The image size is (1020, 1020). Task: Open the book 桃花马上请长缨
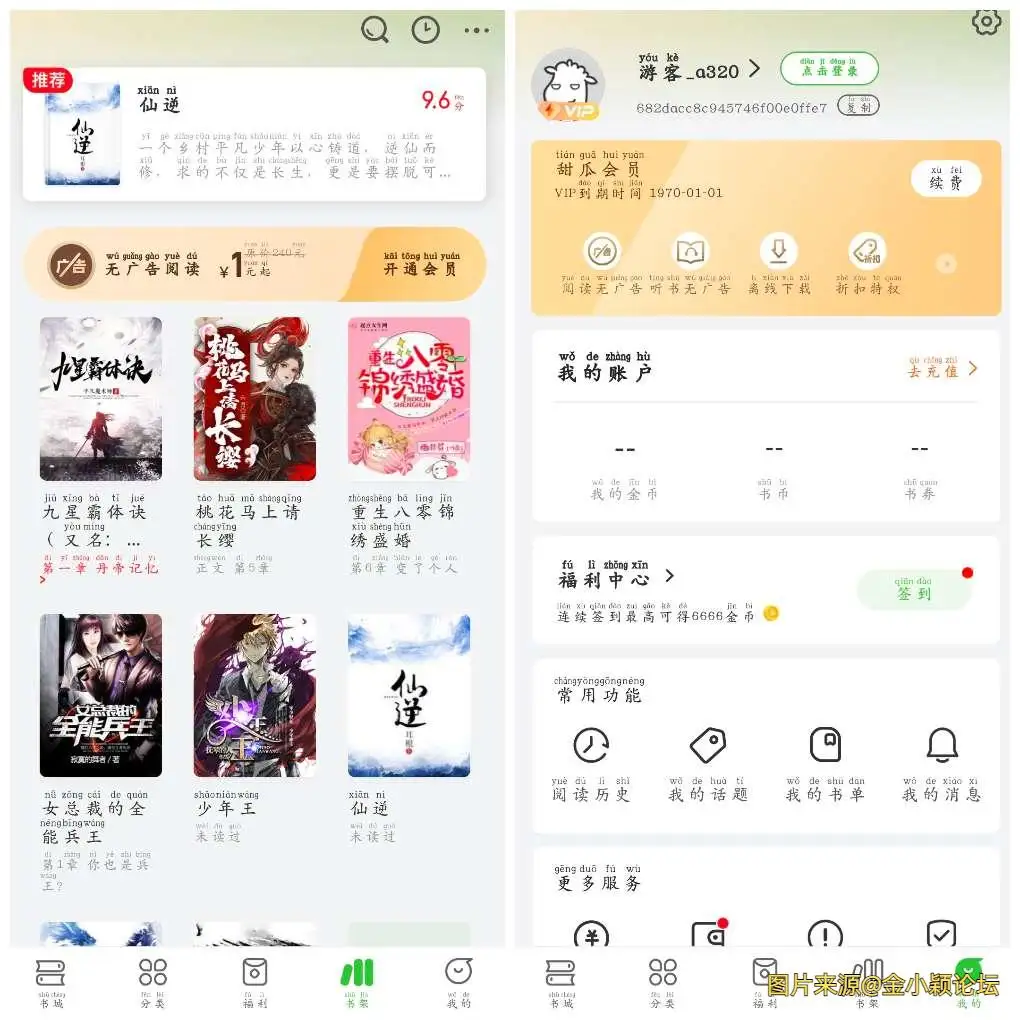pos(254,399)
